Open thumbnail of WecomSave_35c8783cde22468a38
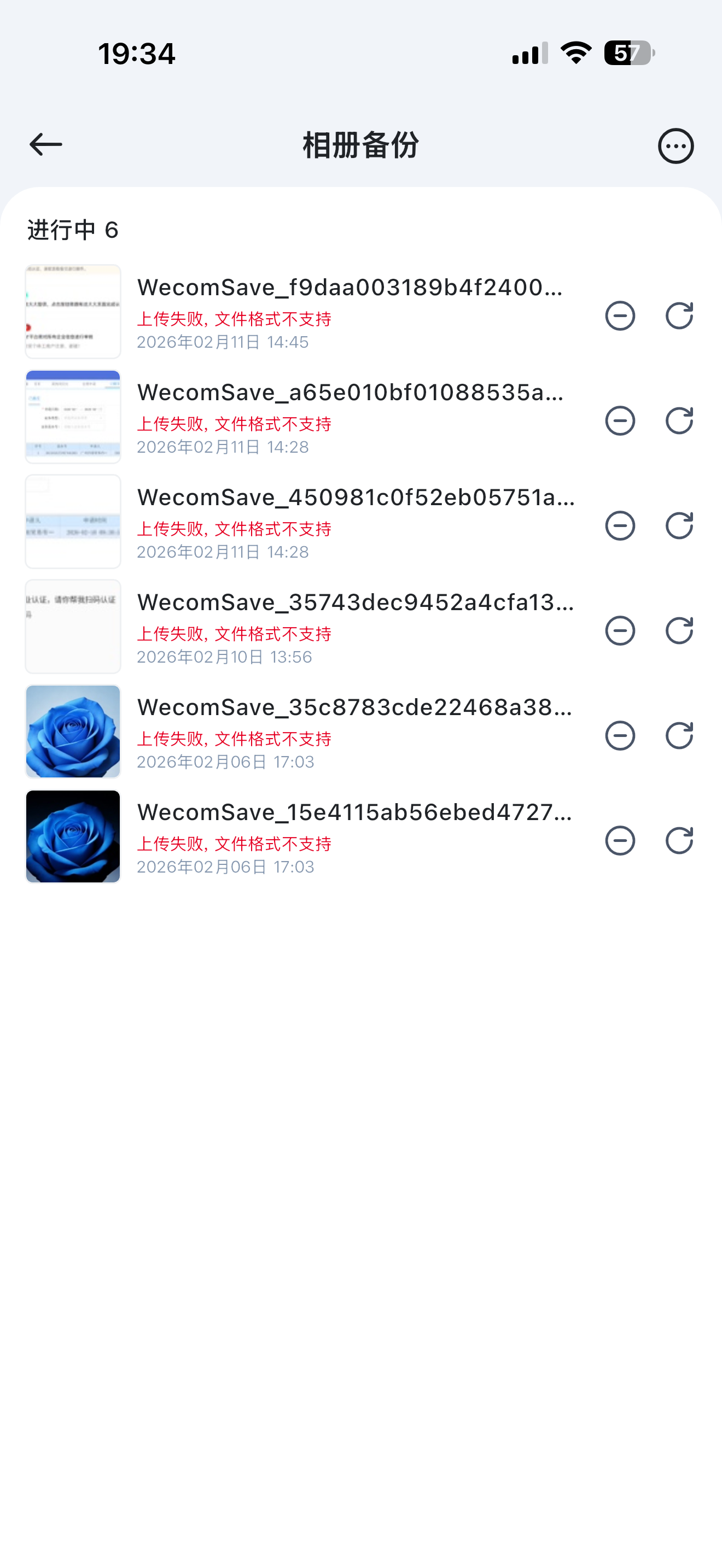The width and height of the screenshot is (722, 1568). (73, 732)
